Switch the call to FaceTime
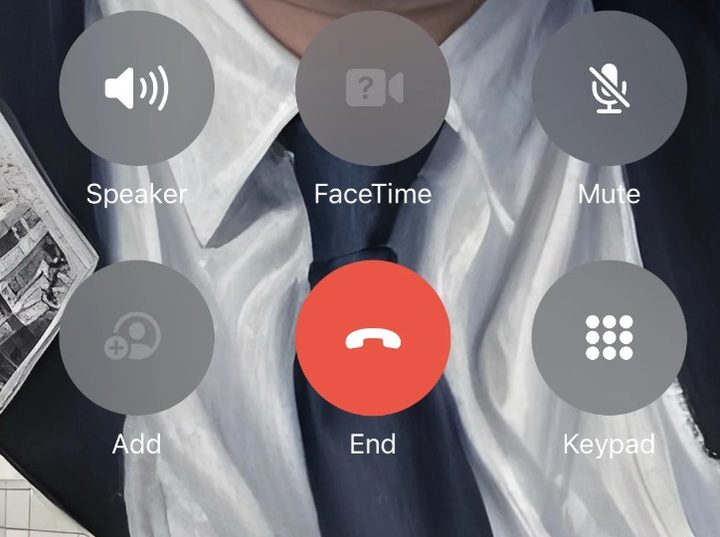 click(373, 89)
